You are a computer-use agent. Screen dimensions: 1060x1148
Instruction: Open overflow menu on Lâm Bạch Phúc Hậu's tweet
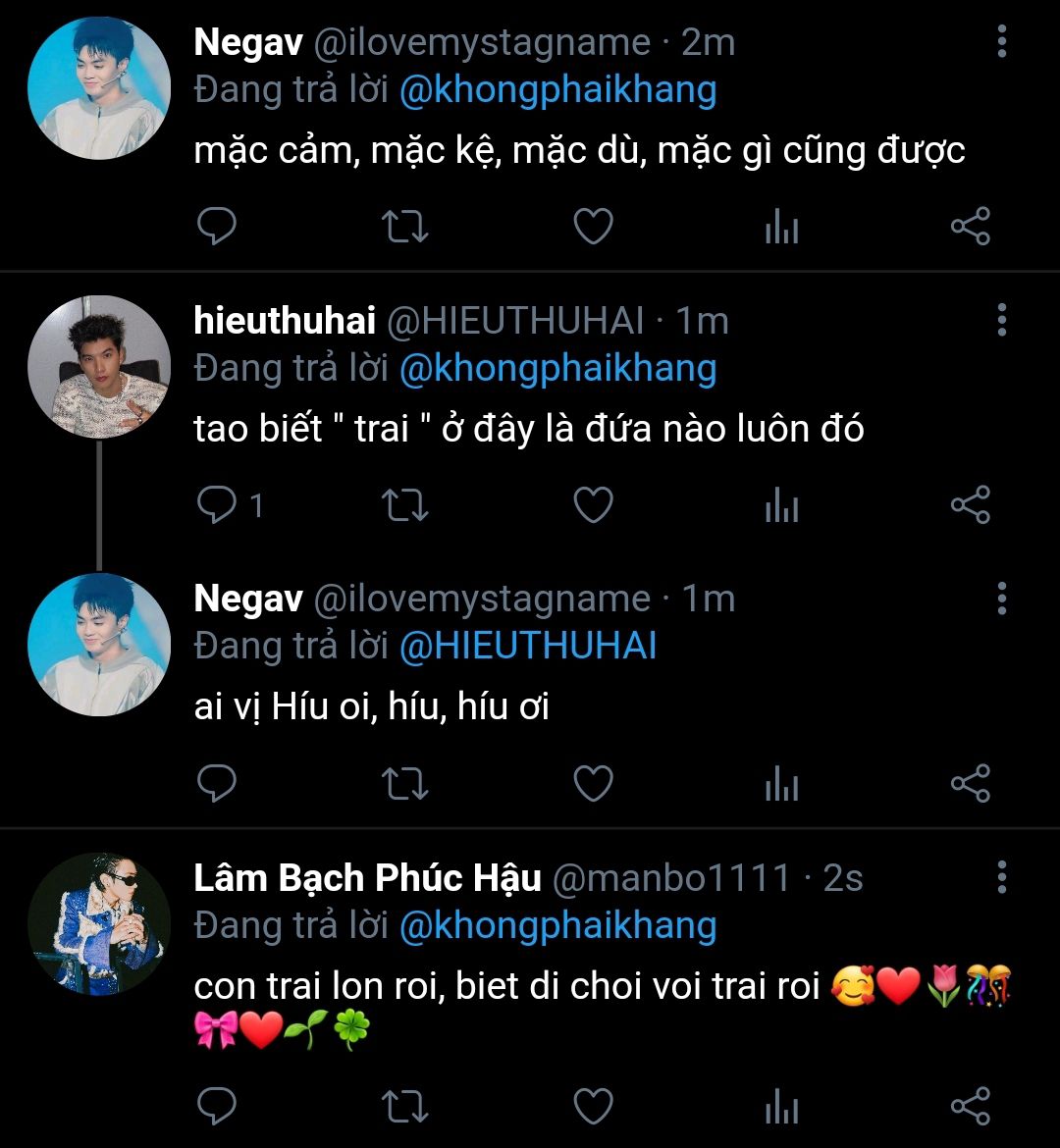click(1001, 877)
